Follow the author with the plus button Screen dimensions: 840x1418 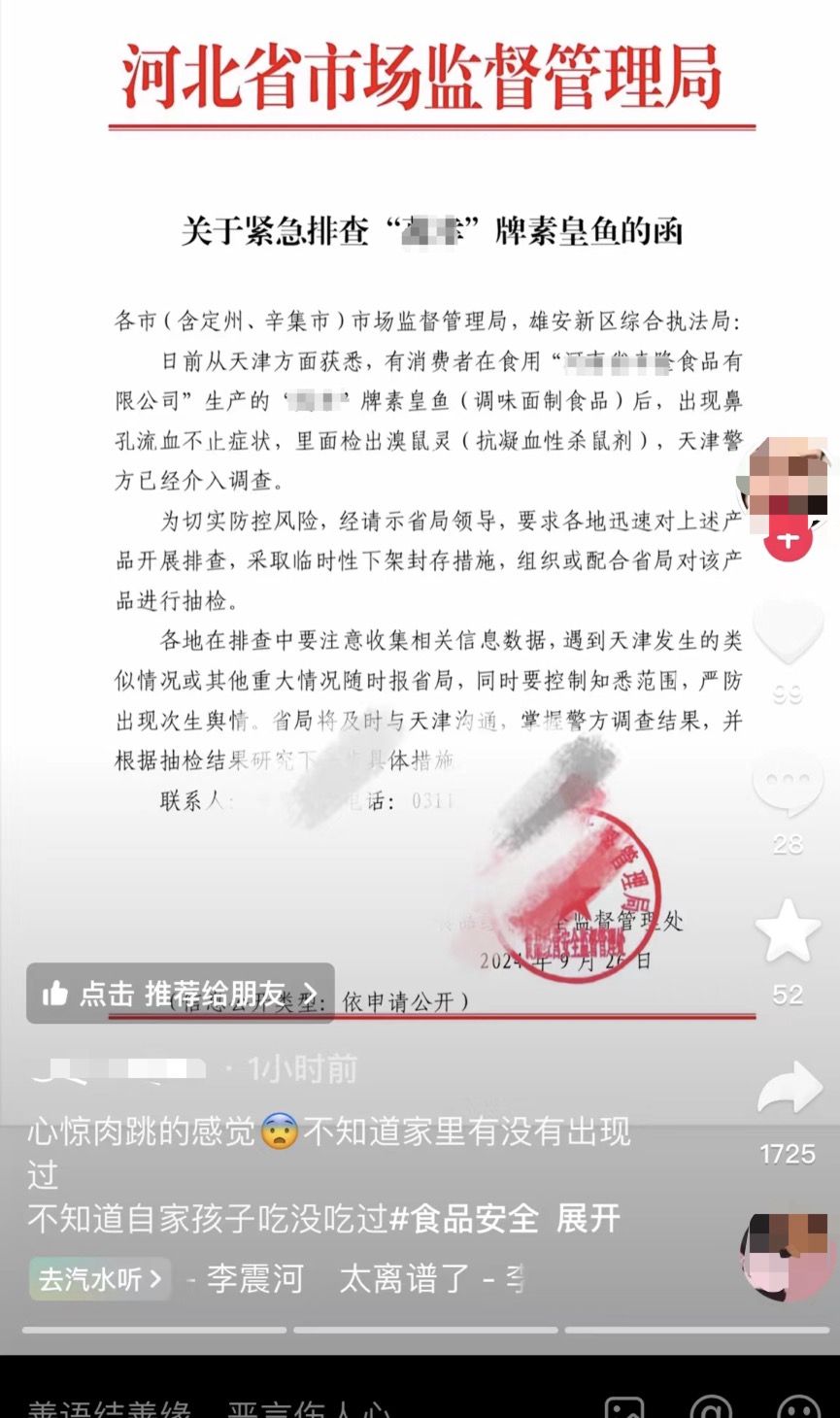coord(788,541)
